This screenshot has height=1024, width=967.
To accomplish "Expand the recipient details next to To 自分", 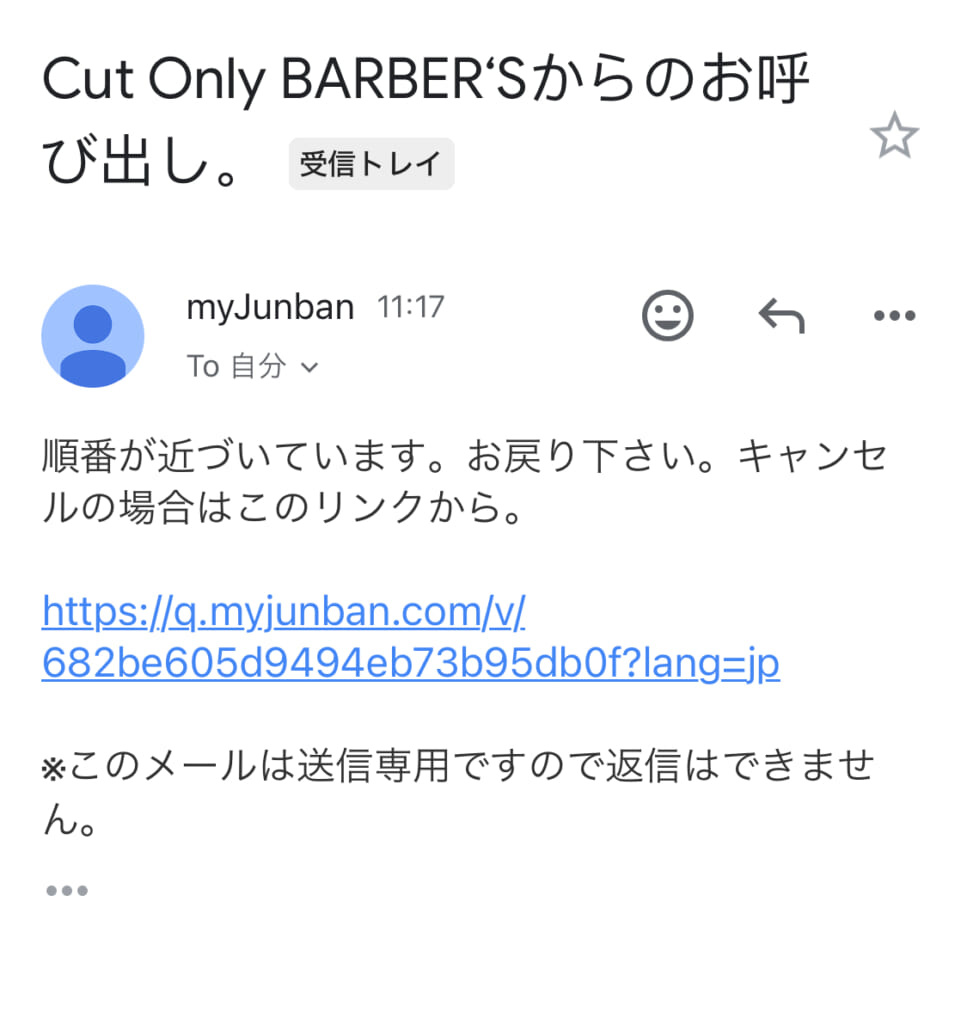I will tap(309, 368).
